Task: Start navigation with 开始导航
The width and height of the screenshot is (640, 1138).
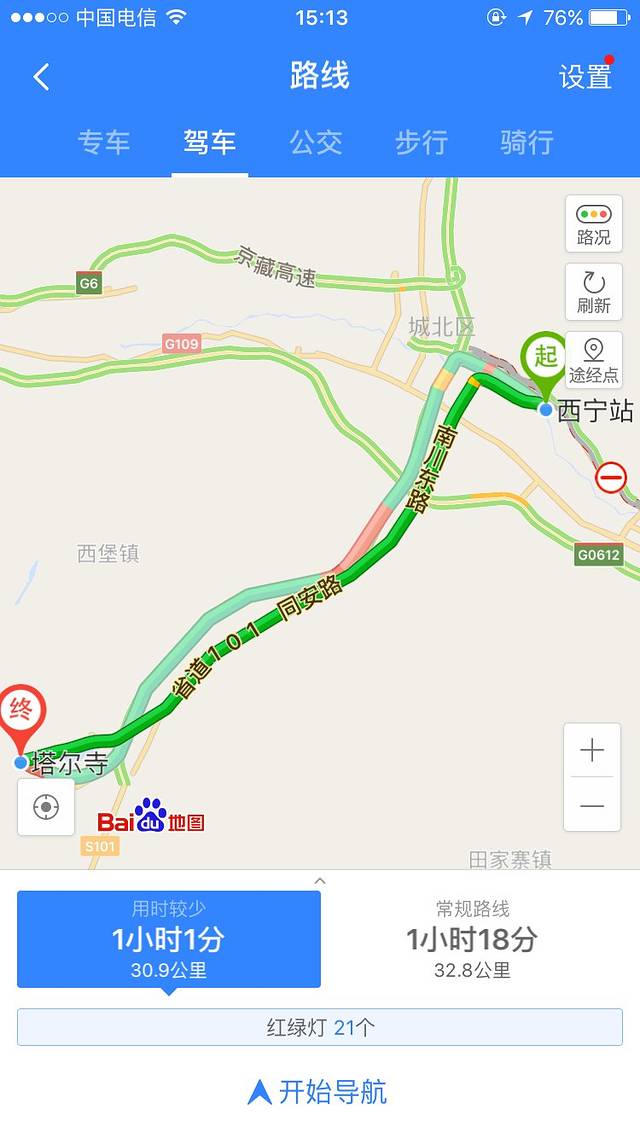Action: 320,1092
